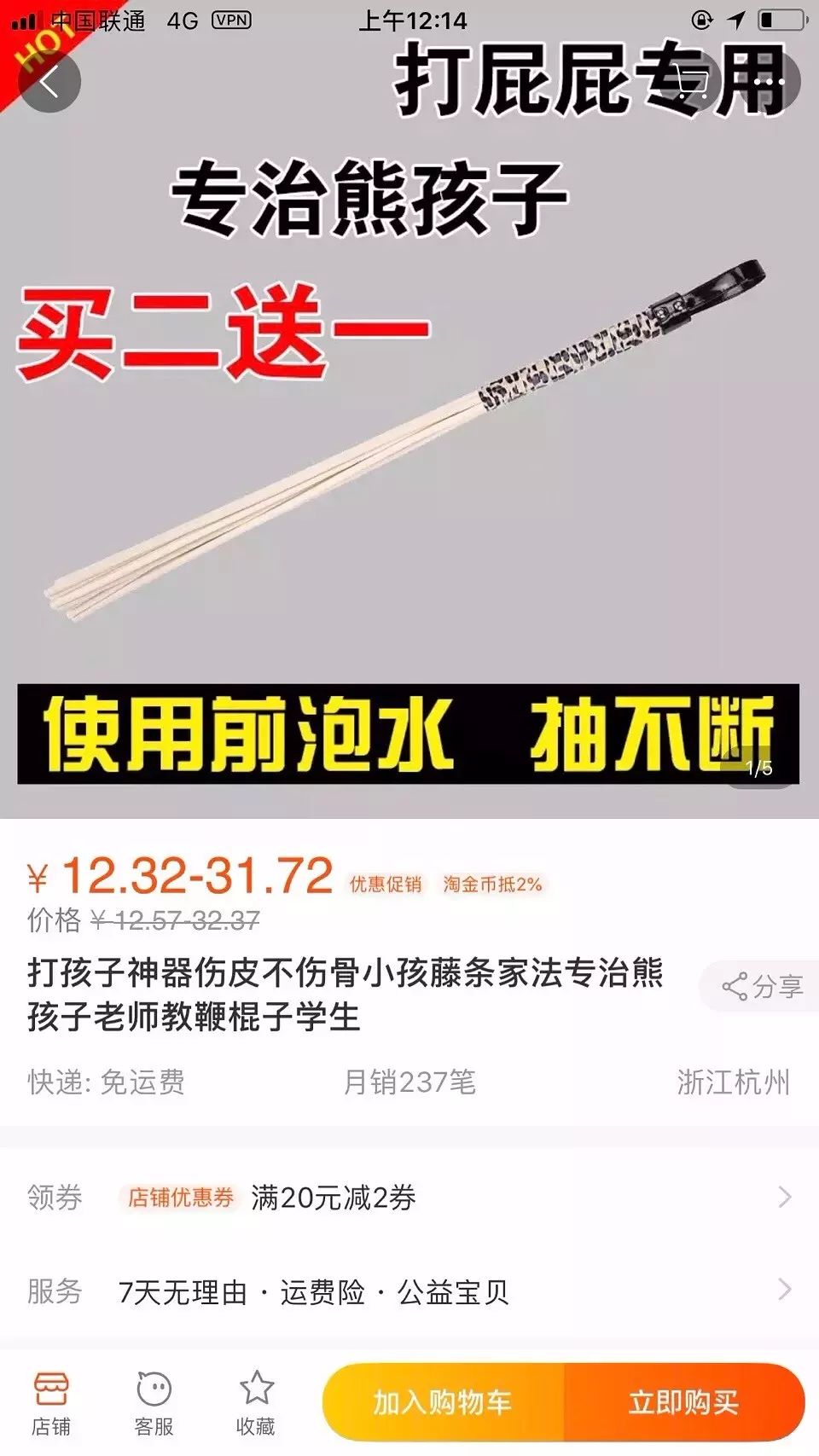Contact 客服 customer service
The height and width of the screenshot is (1456, 819).
pos(154,1404)
